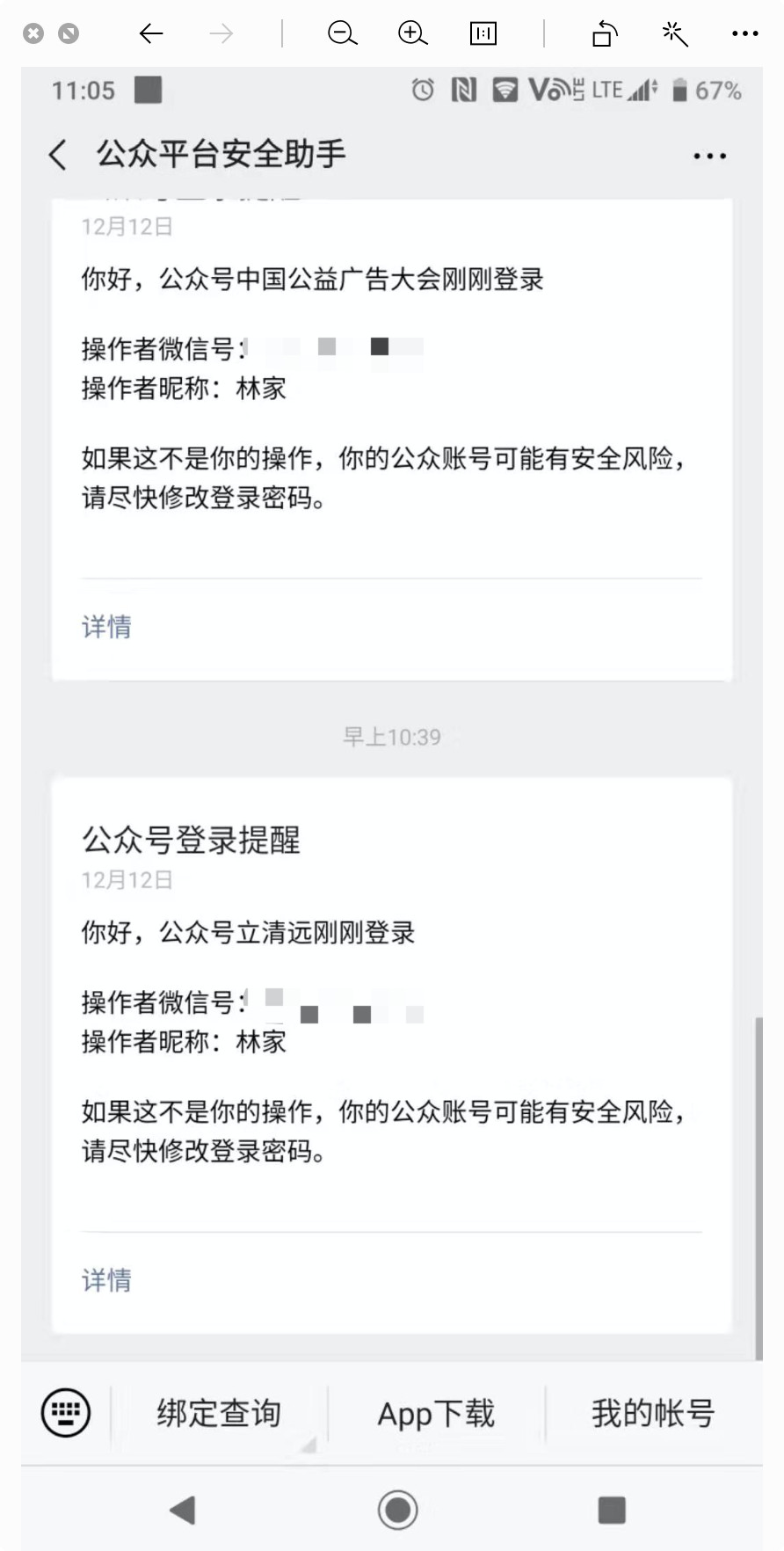Open 详情 for the 立清远 login notice
This screenshot has width=784, height=1551.
click(106, 1280)
